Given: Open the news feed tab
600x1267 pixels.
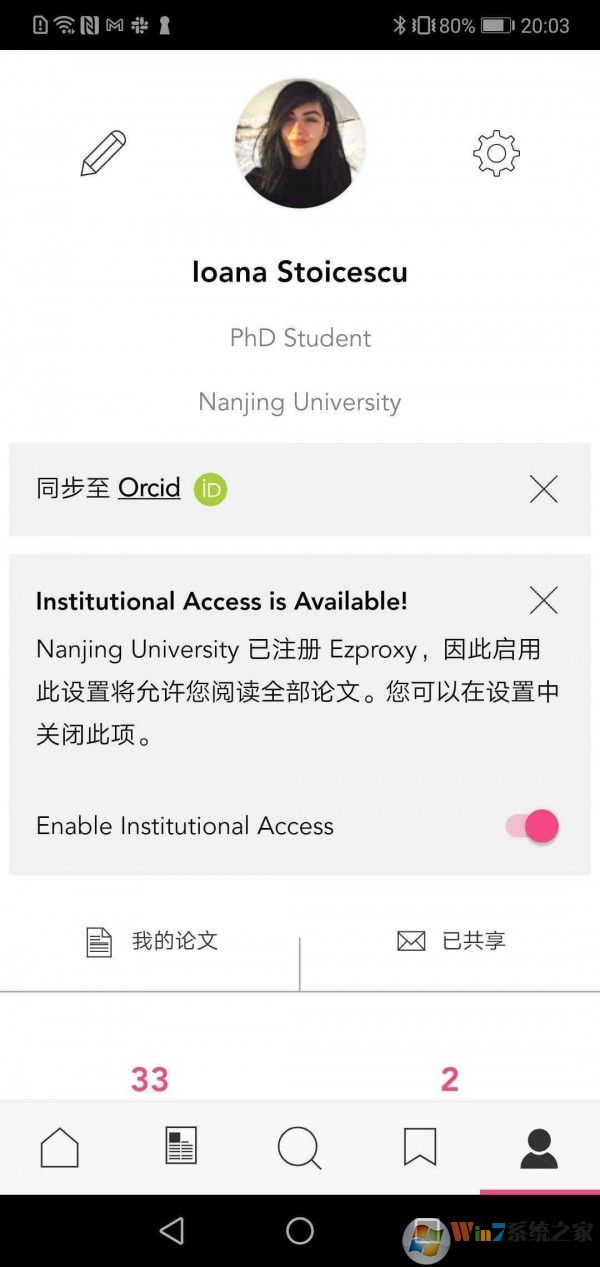Looking at the screenshot, I should tap(181, 1147).
